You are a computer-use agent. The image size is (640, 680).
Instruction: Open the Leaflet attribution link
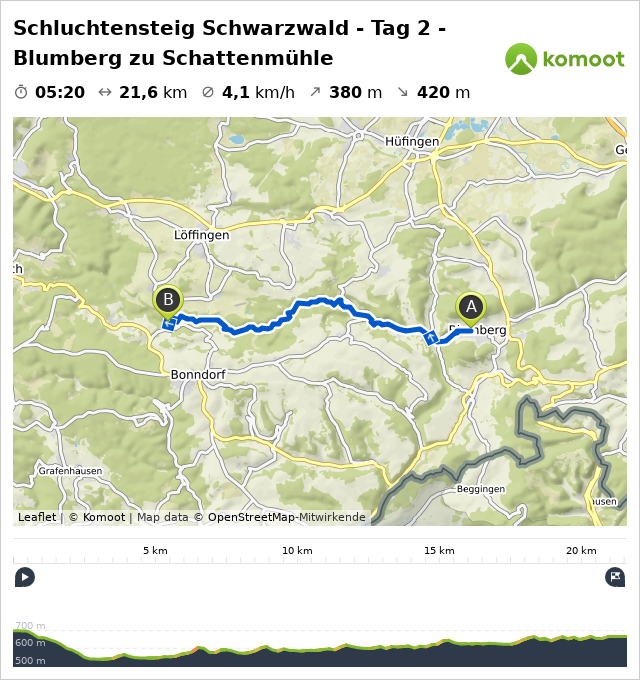click(37, 518)
